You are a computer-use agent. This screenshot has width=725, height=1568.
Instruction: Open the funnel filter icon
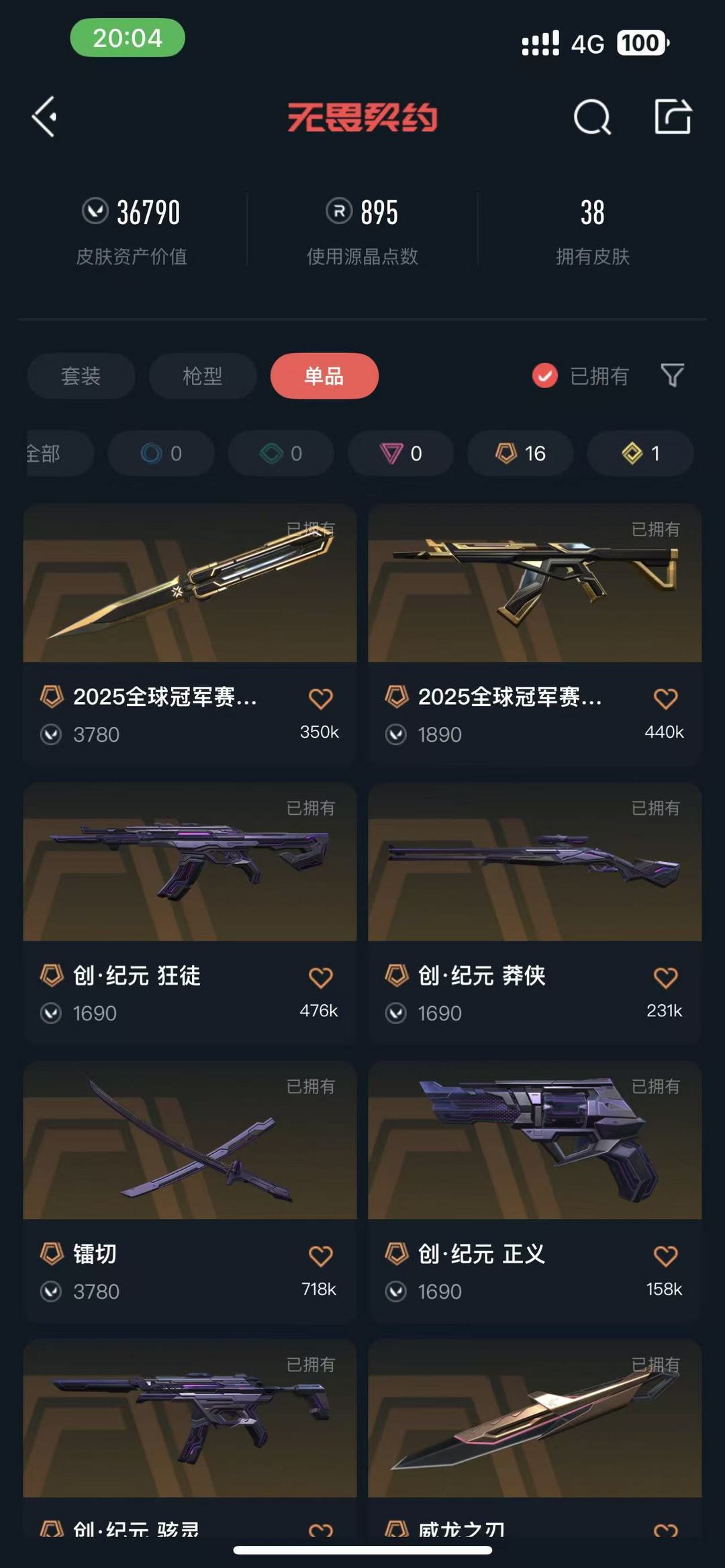tap(672, 375)
